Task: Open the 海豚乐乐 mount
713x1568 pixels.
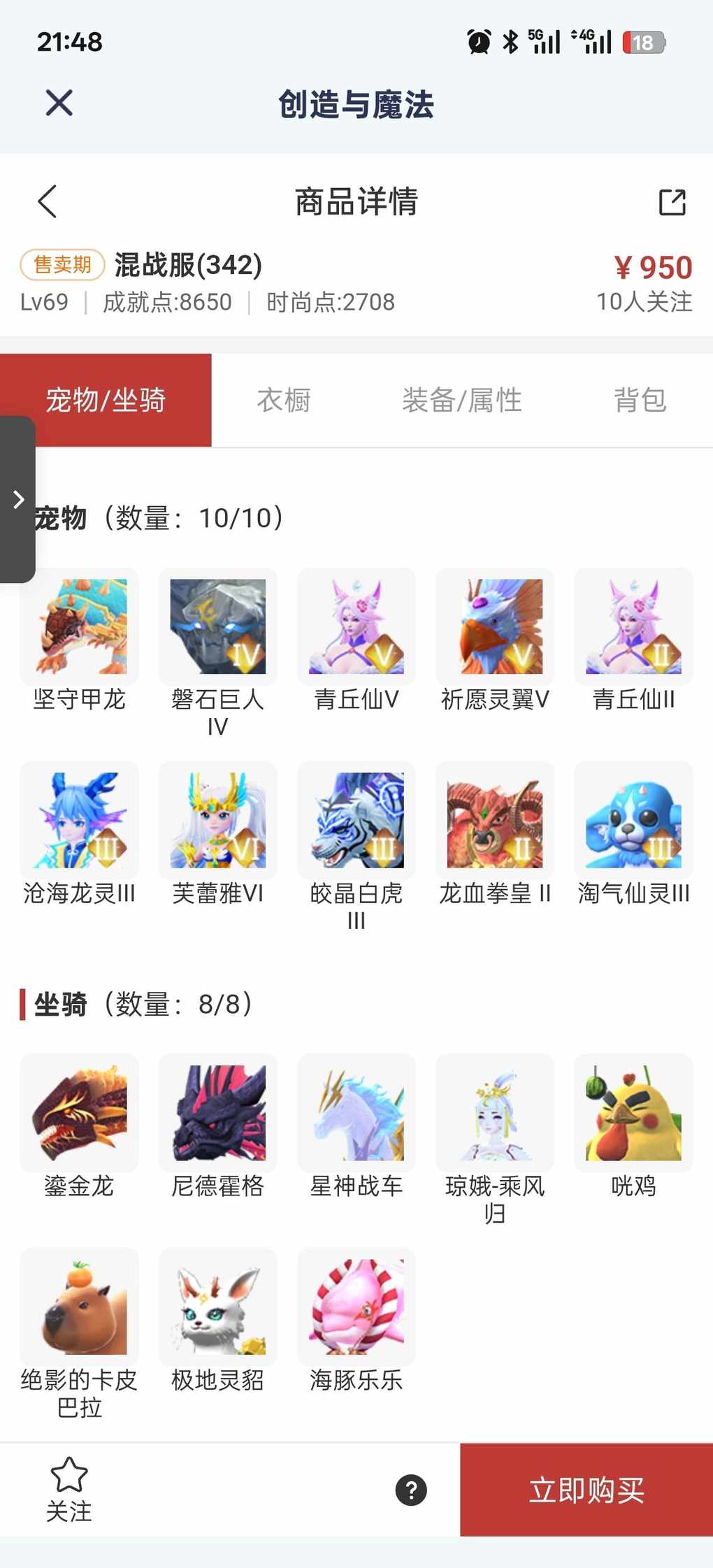Action: [x=356, y=1307]
